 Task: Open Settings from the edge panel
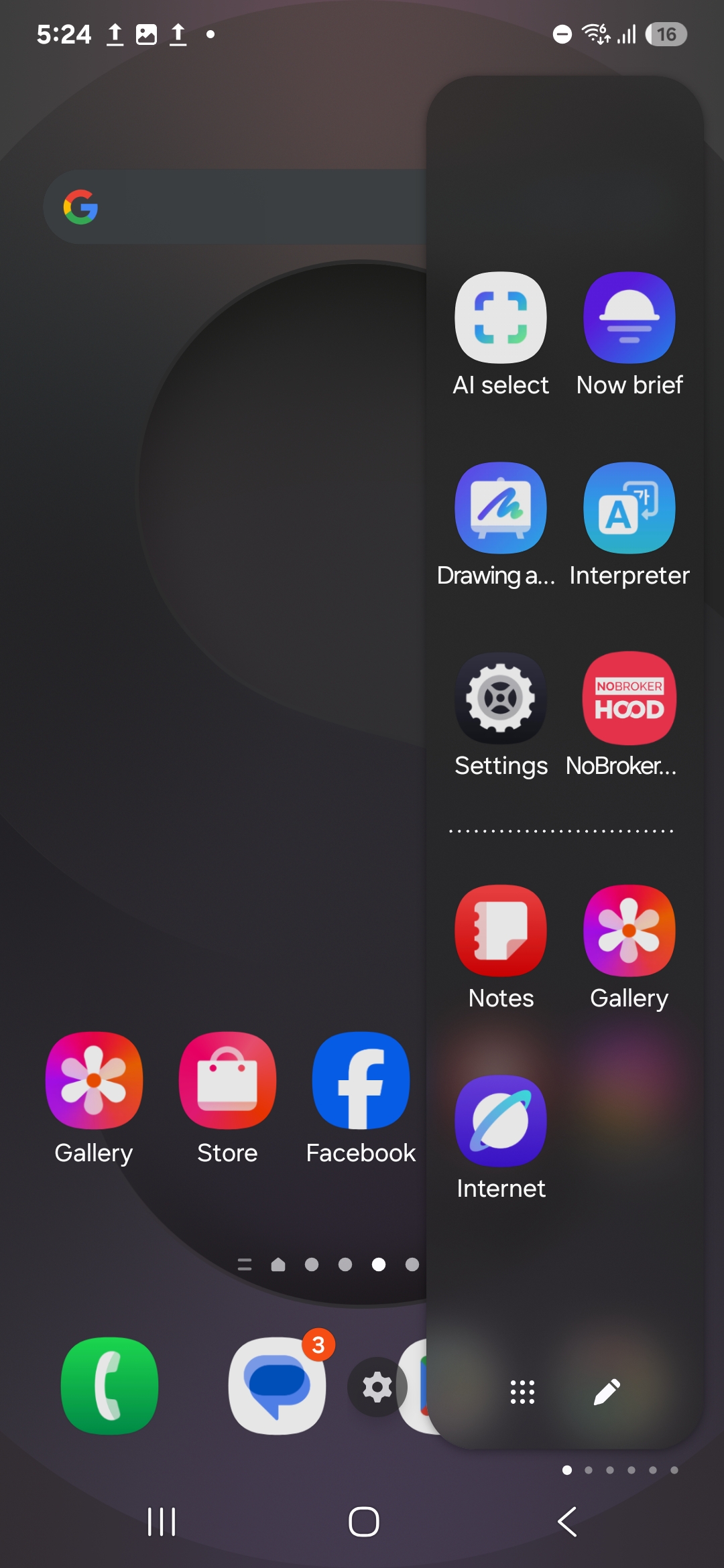click(x=501, y=698)
